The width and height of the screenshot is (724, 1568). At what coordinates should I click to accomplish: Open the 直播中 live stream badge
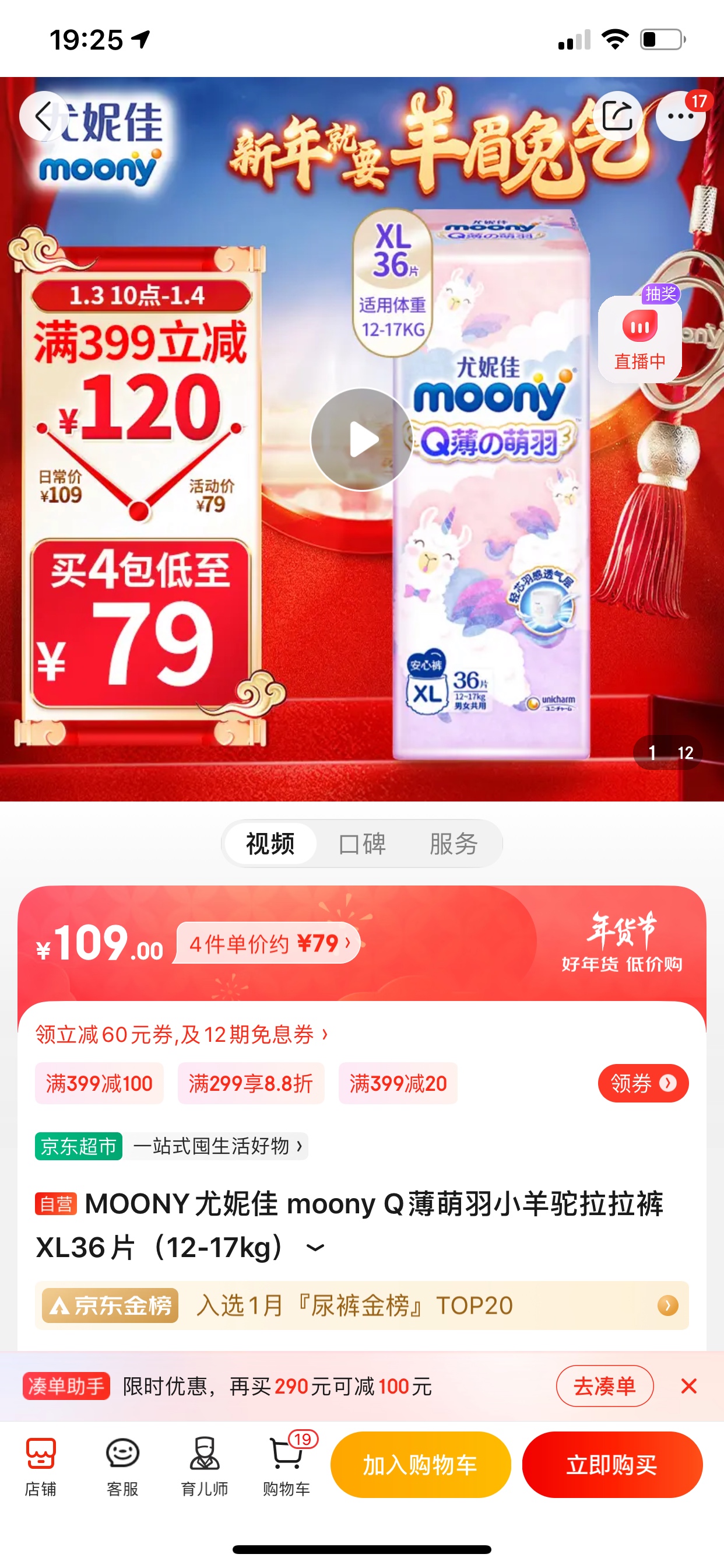coord(639,339)
